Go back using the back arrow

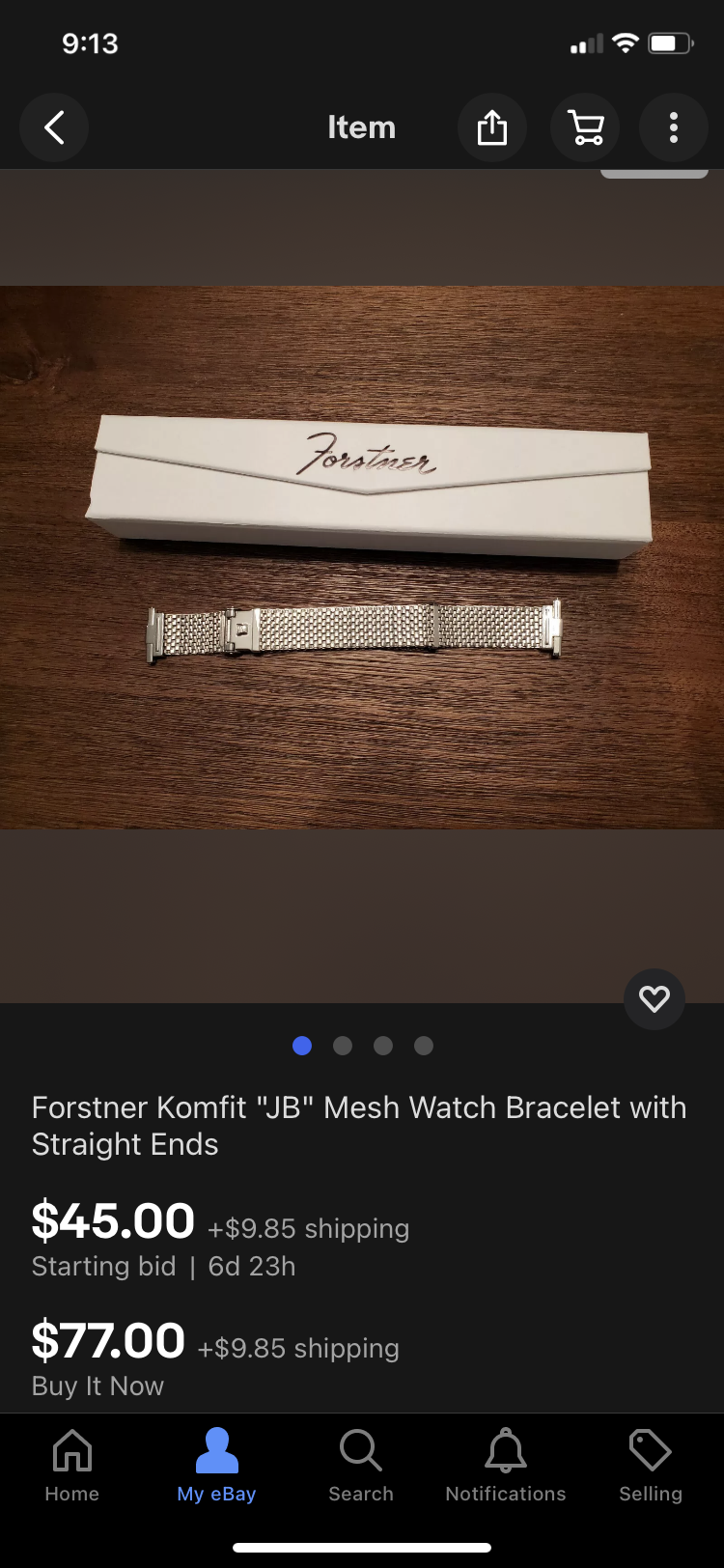pyautogui.click(x=54, y=127)
